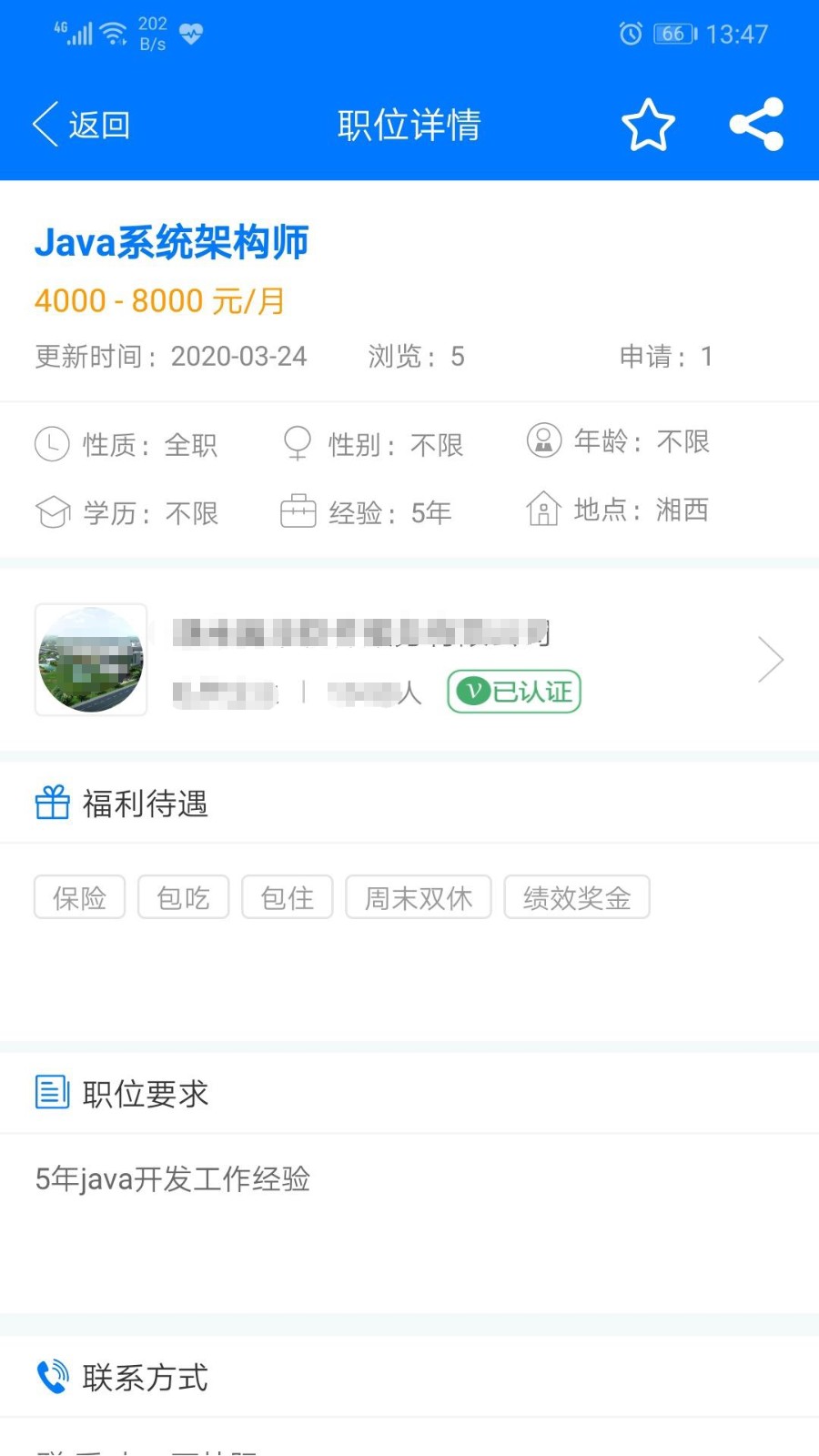Click the 绩效奖金 benefit link

pos(577,897)
